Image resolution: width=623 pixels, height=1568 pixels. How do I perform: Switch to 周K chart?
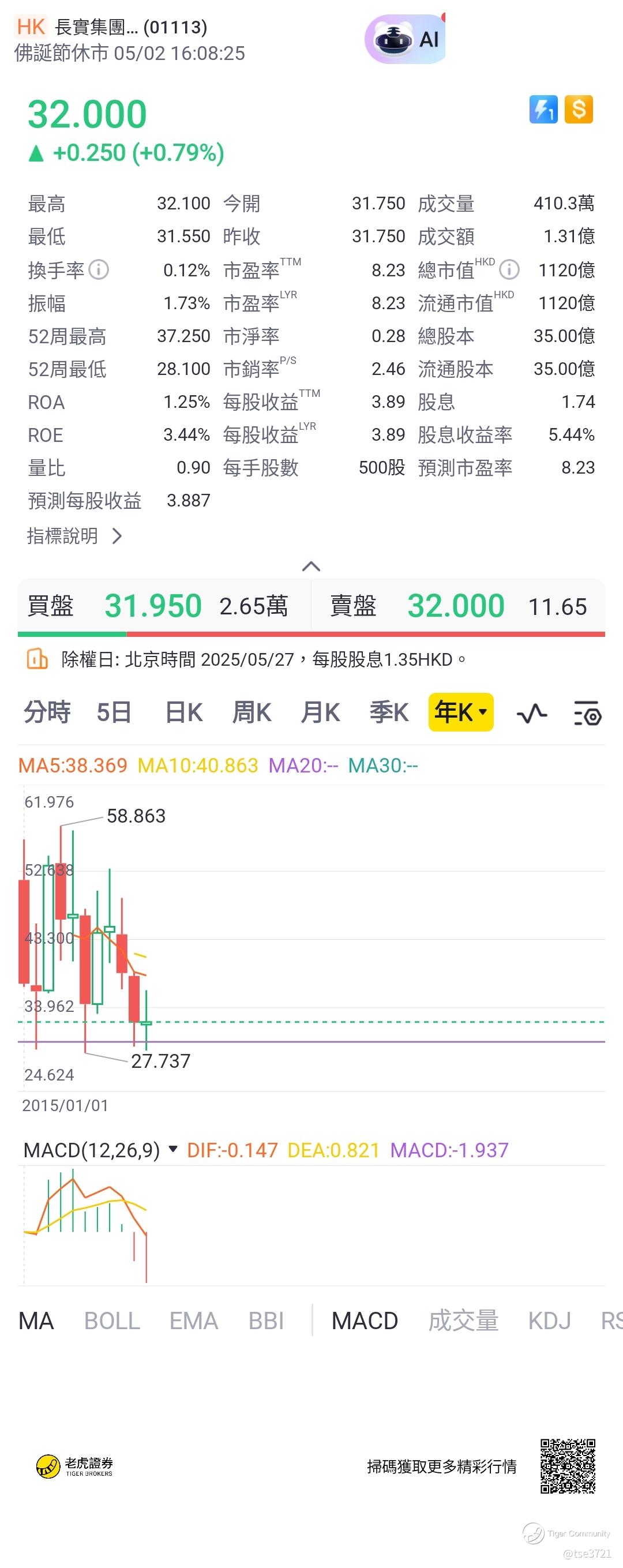click(x=252, y=712)
